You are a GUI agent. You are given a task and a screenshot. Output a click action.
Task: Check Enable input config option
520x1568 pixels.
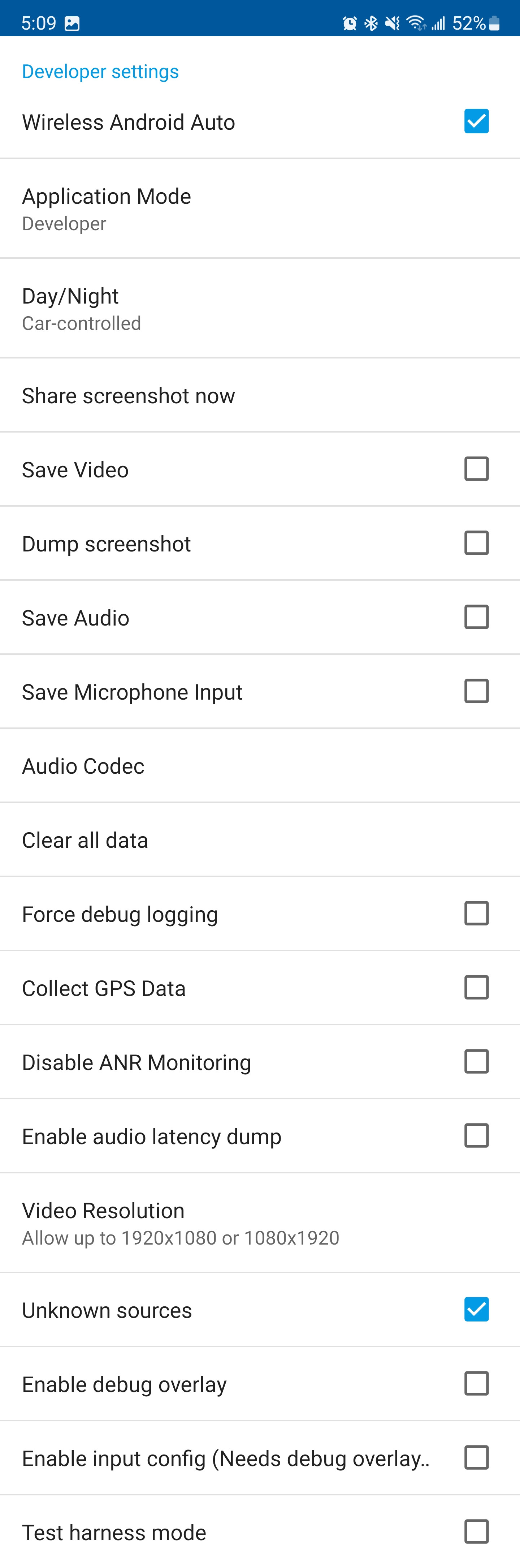pyautogui.click(x=476, y=1458)
